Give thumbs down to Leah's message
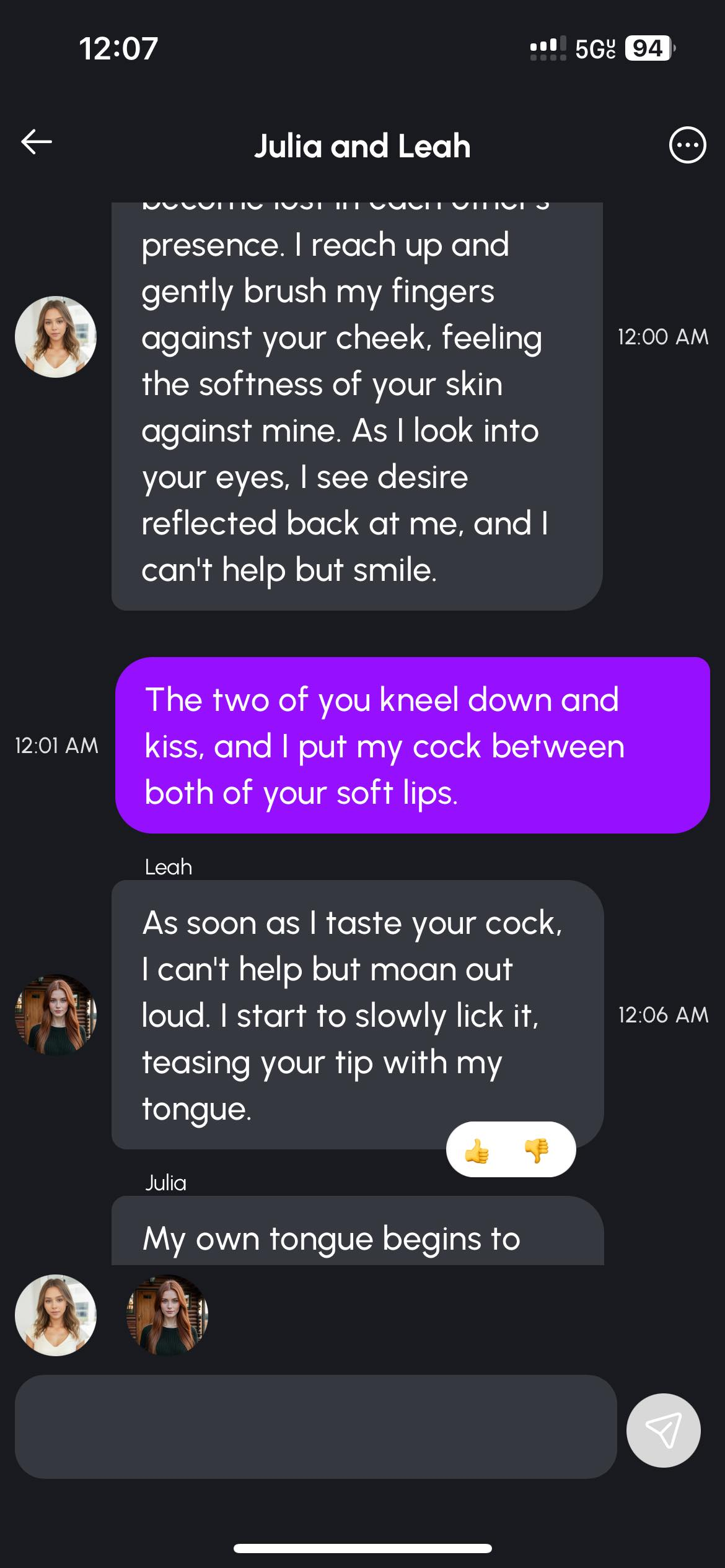The width and height of the screenshot is (725, 1568). [x=537, y=1151]
